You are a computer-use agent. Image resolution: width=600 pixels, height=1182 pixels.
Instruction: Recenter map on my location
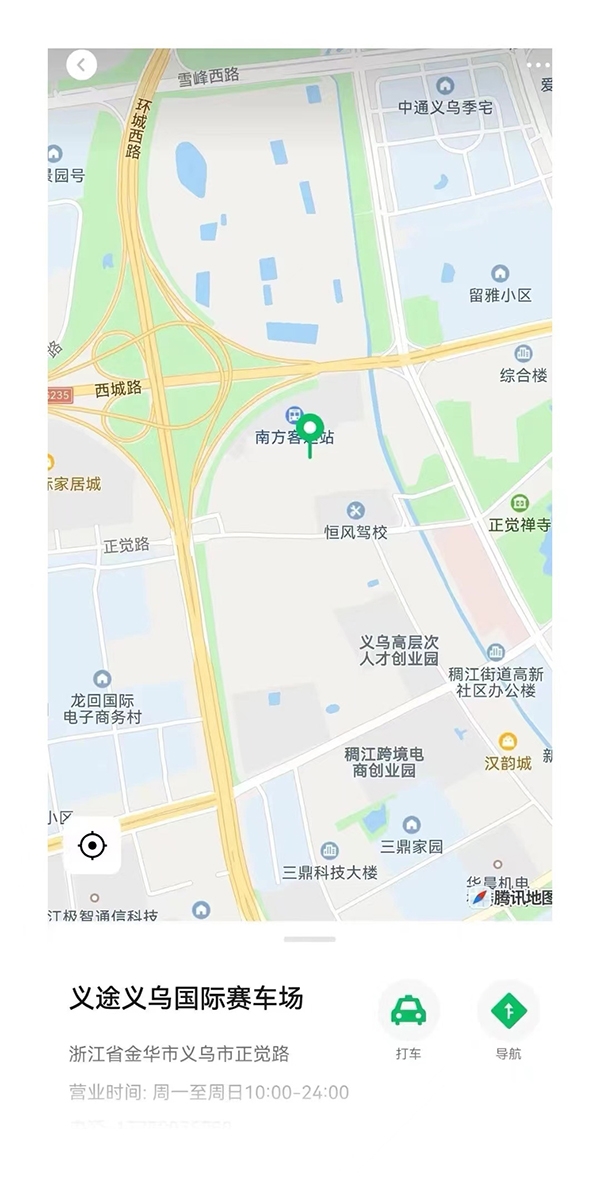[x=92, y=846]
